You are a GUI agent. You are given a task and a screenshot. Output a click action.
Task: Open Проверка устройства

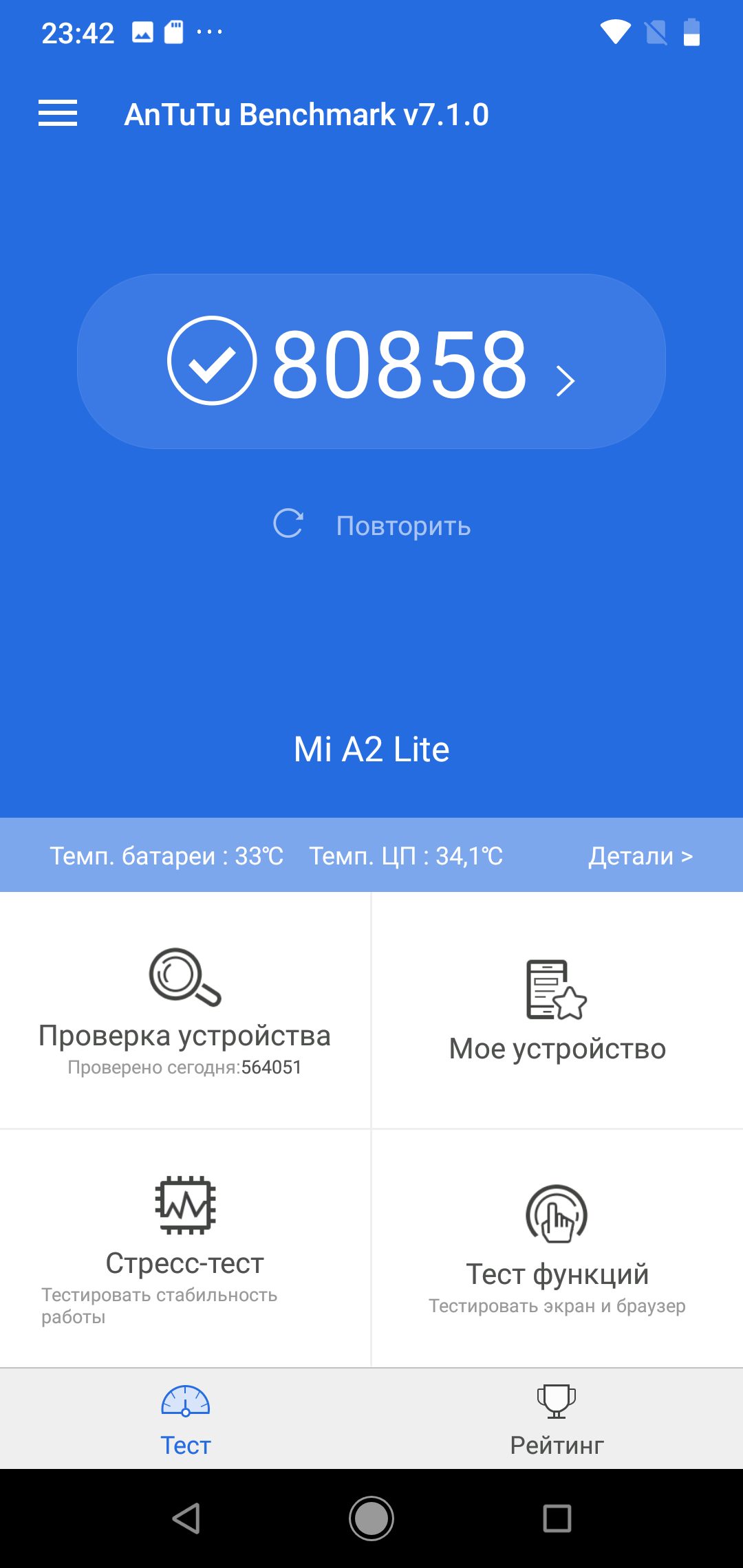(x=185, y=1011)
